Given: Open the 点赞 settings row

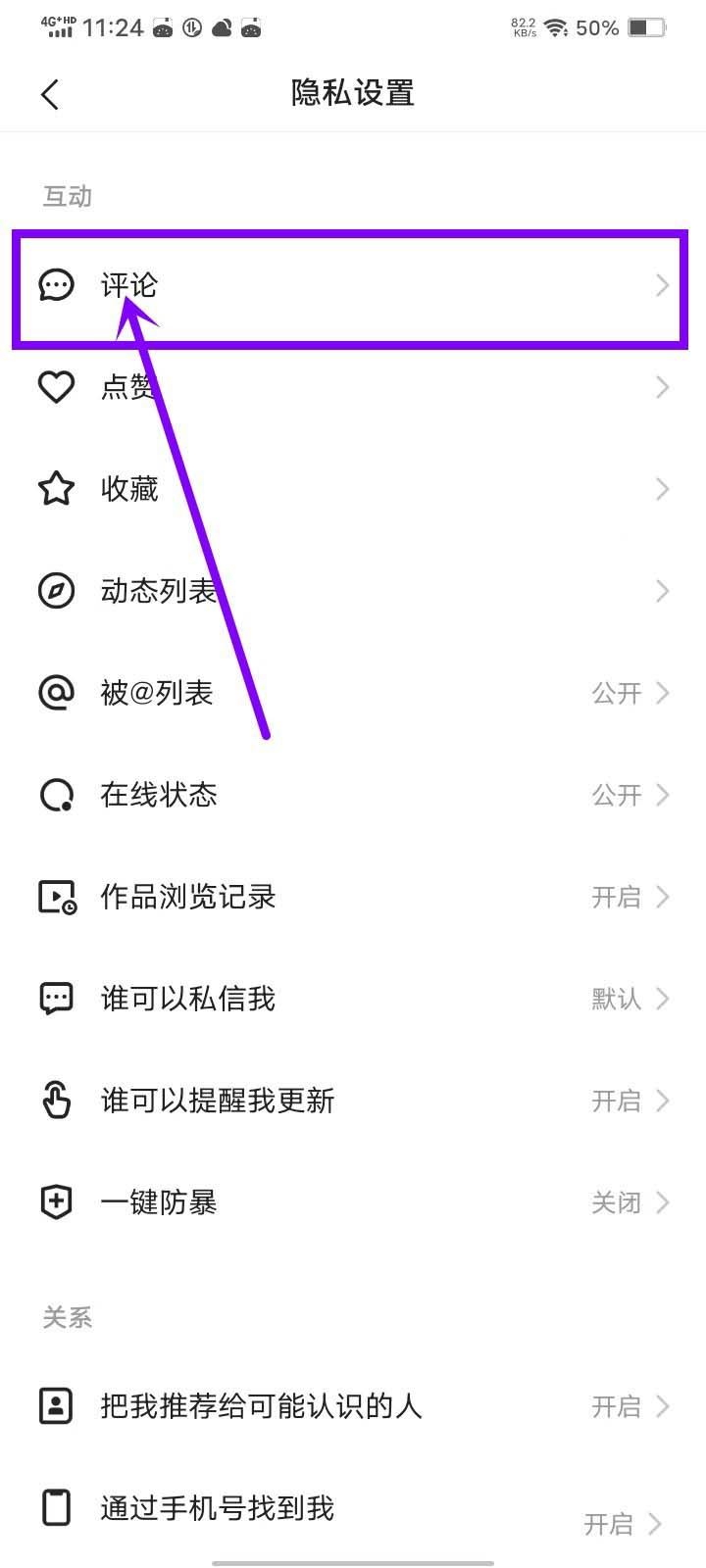Looking at the screenshot, I should click(x=353, y=387).
